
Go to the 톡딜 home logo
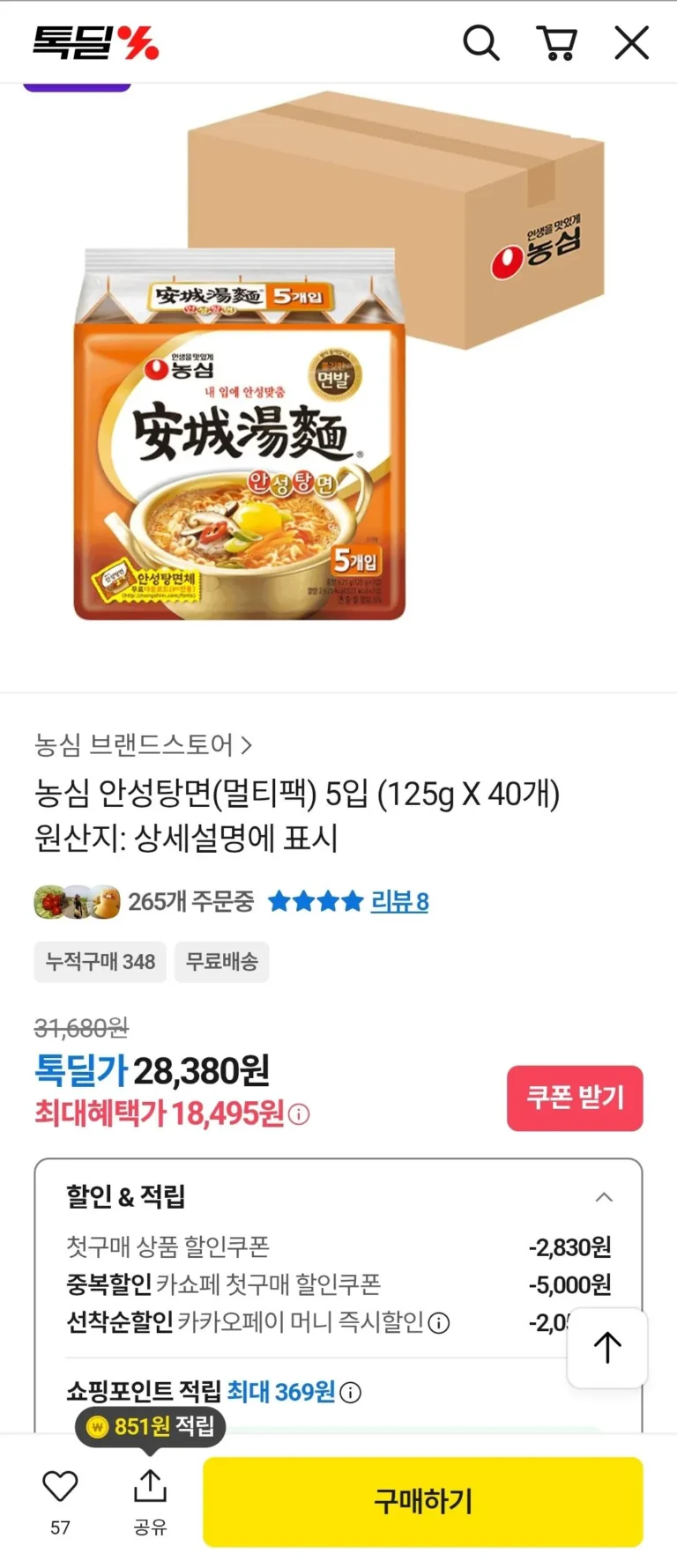pyautogui.click(x=95, y=42)
